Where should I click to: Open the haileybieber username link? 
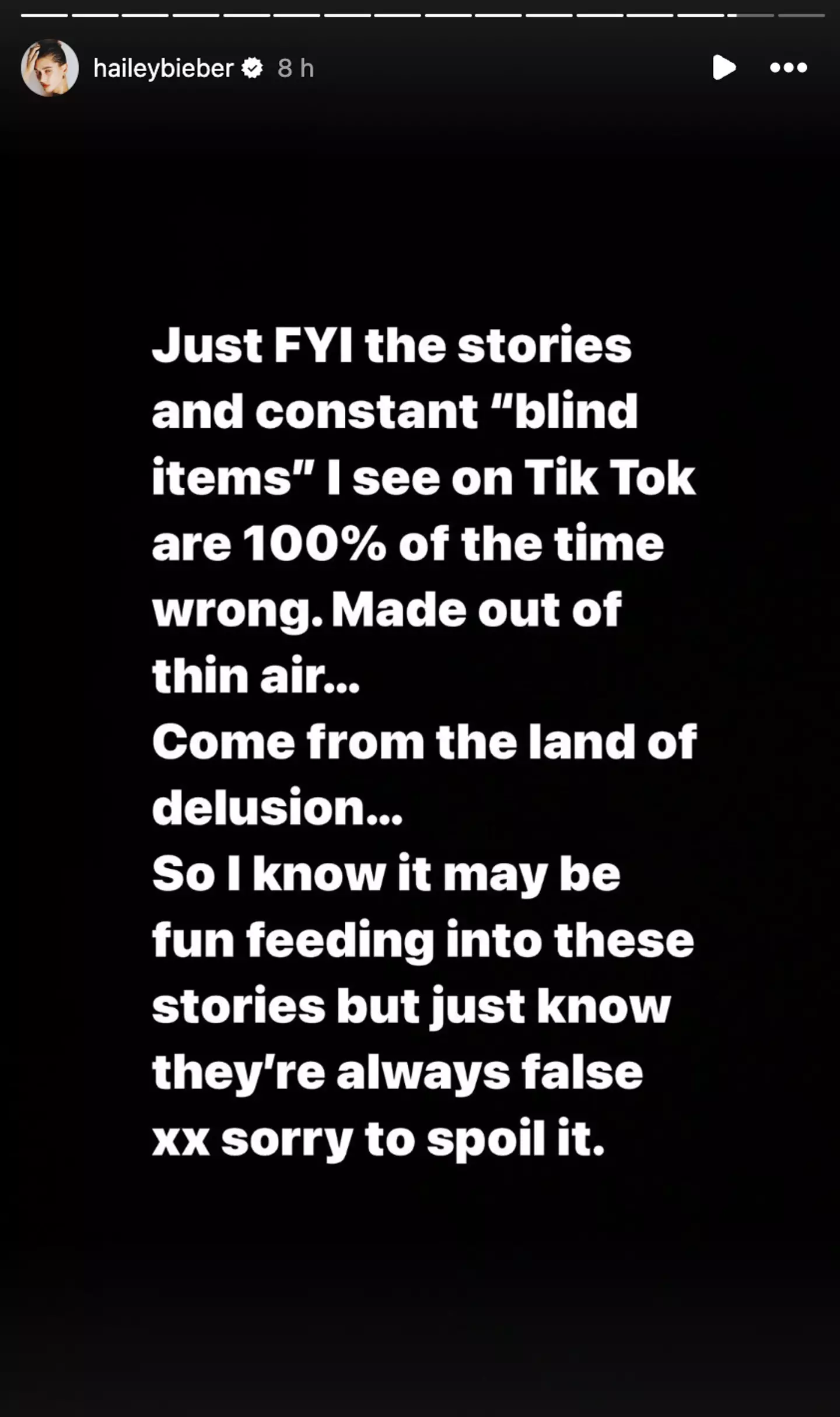pyautogui.click(x=163, y=68)
